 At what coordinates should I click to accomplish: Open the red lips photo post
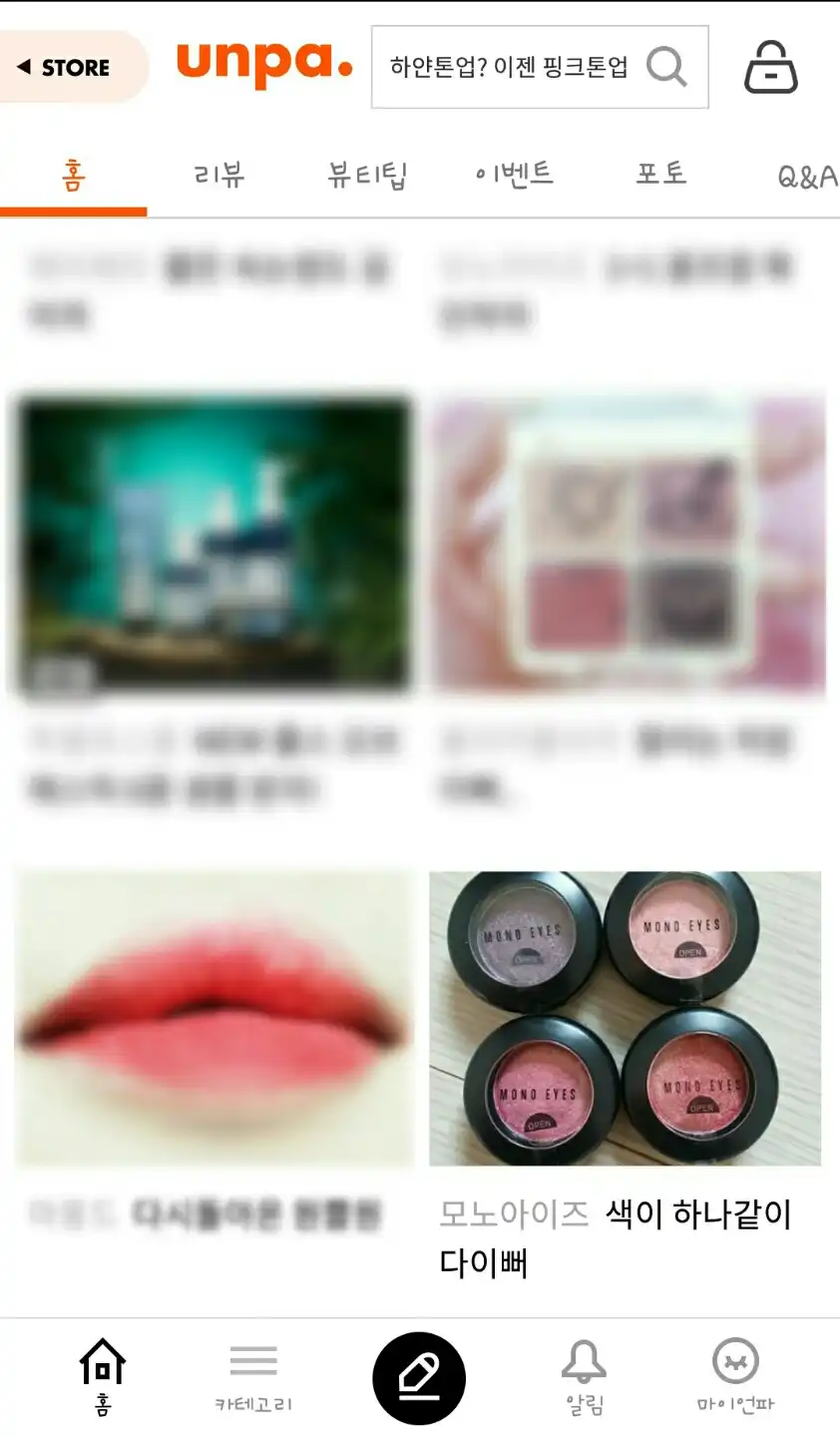[x=214, y=1019]
